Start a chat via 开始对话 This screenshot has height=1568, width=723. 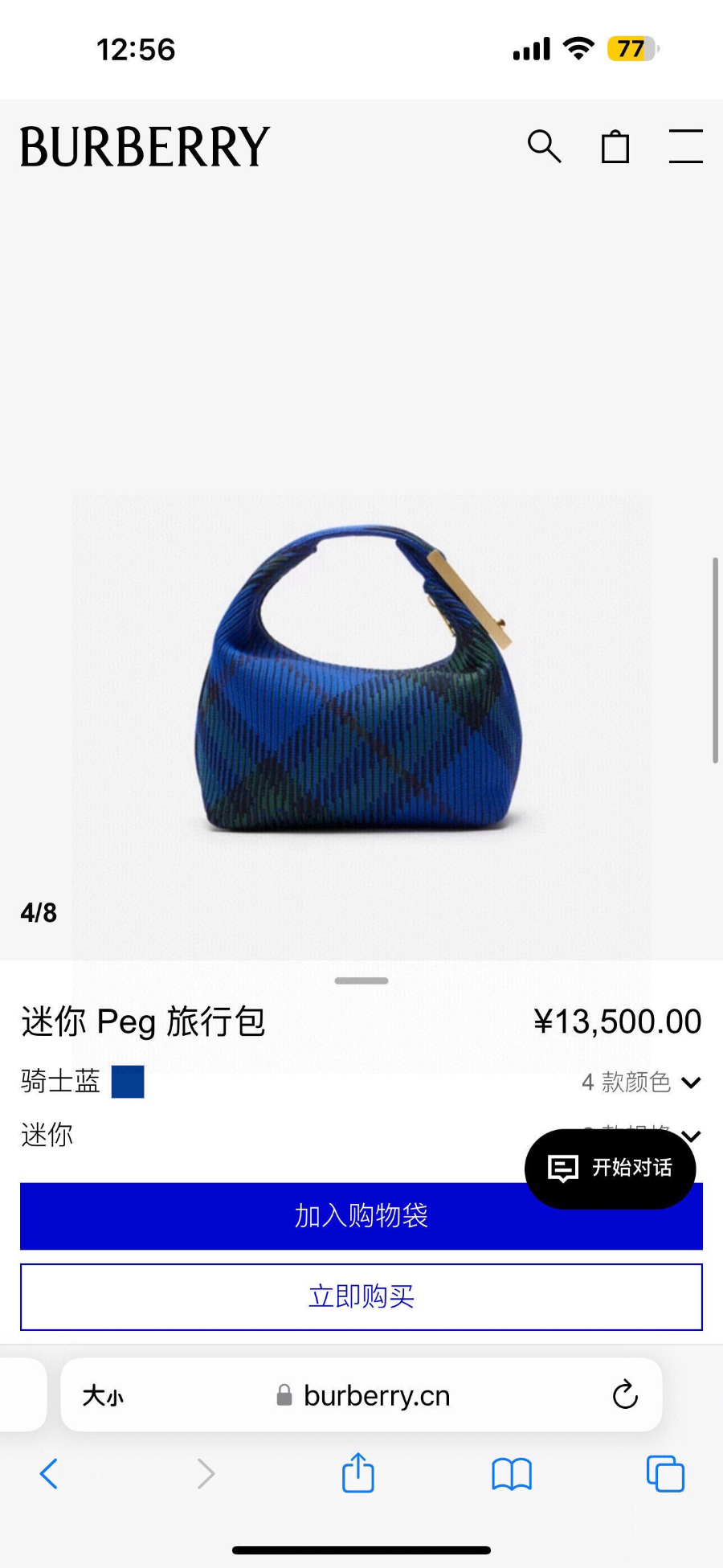[610, 1168]
